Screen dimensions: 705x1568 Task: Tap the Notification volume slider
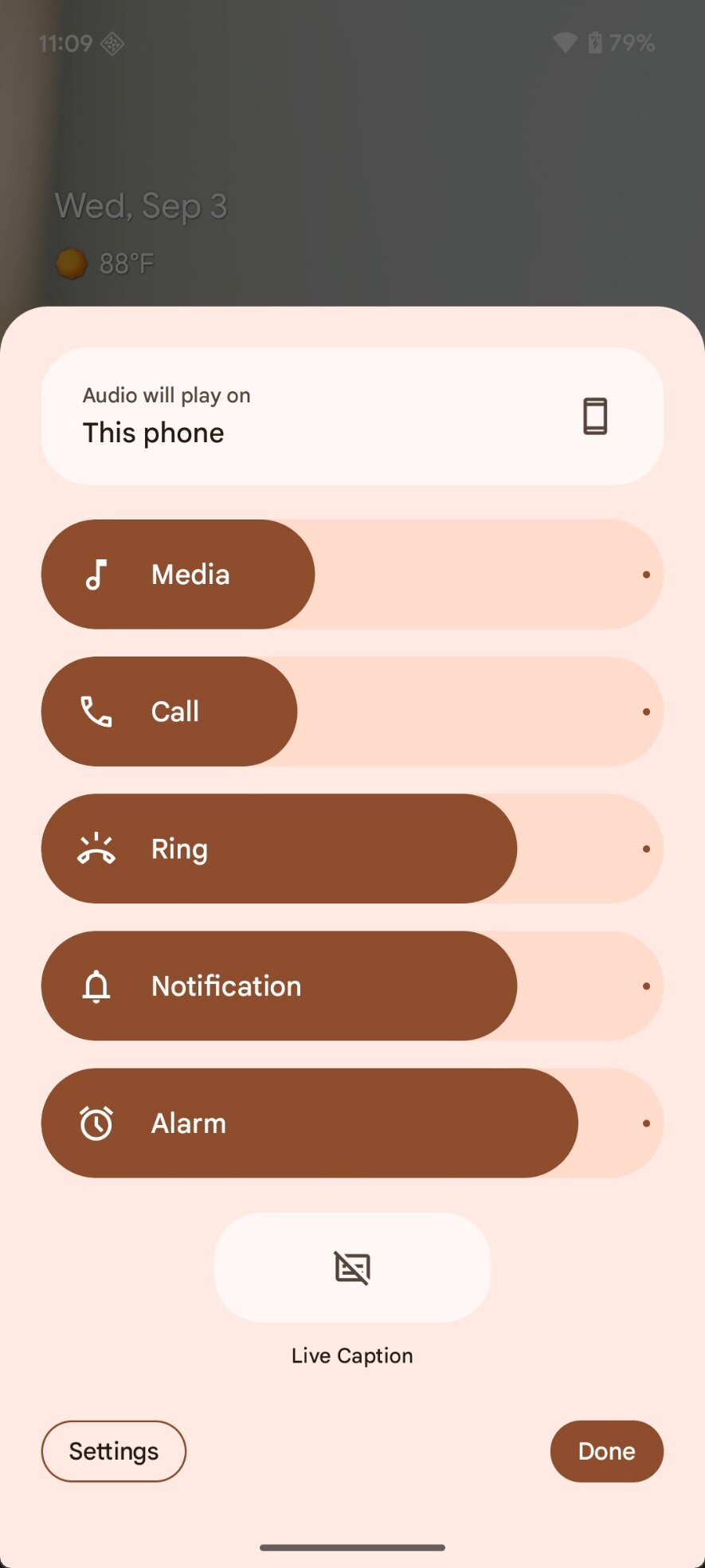(x=352, y=986)
